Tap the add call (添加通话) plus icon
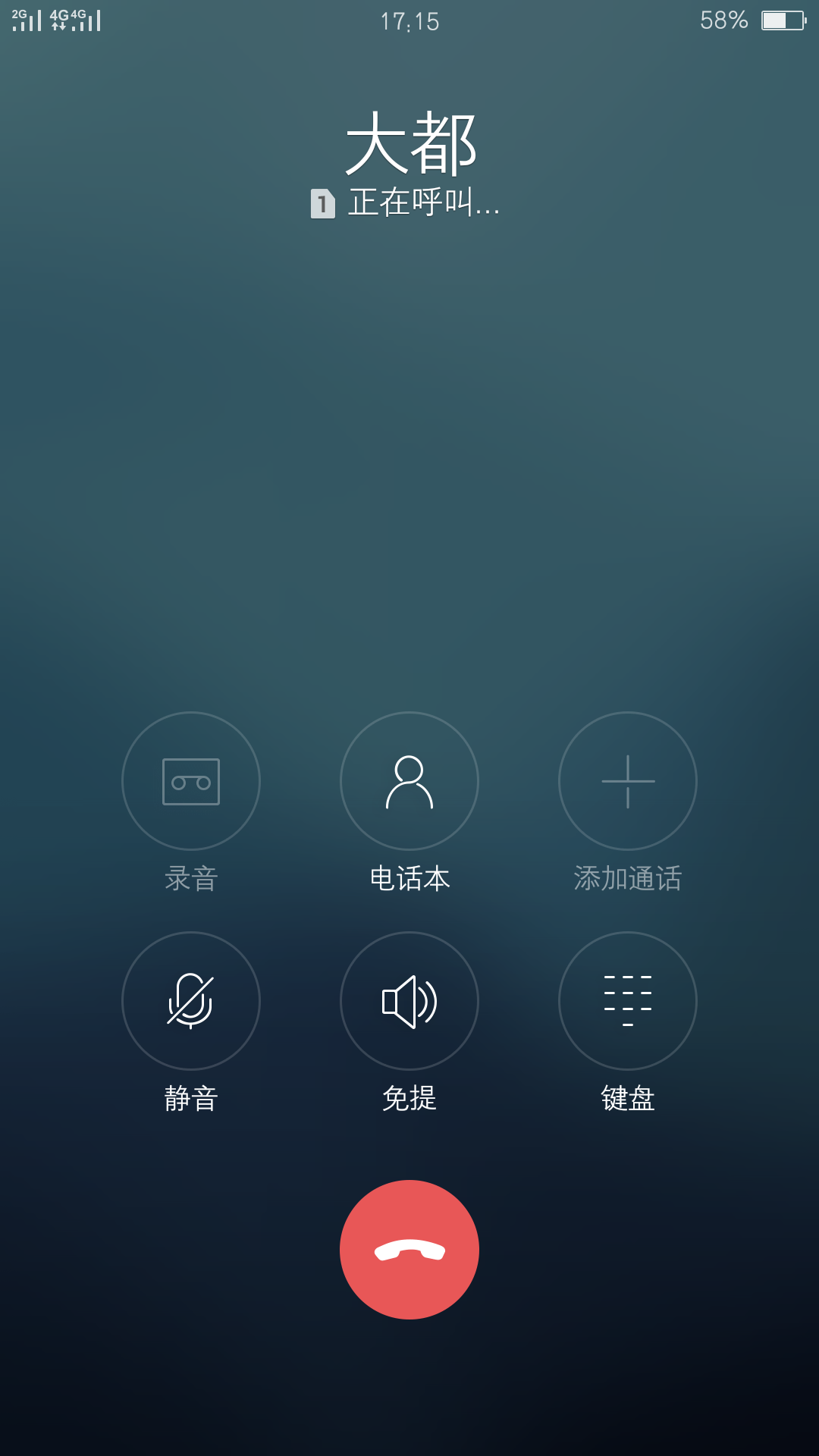The height and width of the screenshot is (1456, 819). 627,781
